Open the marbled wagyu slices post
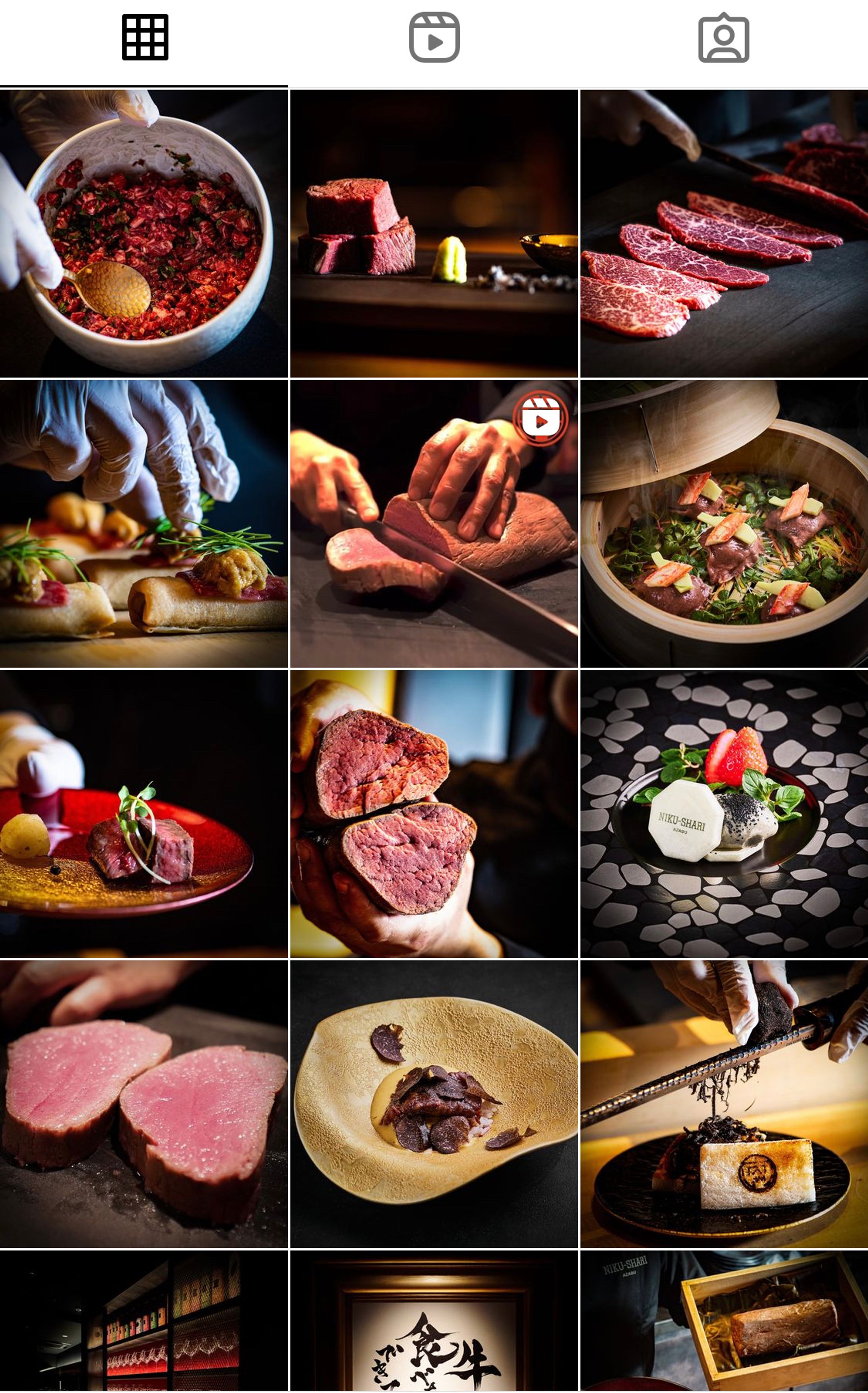868x1393 pixels. click(724, 233)
